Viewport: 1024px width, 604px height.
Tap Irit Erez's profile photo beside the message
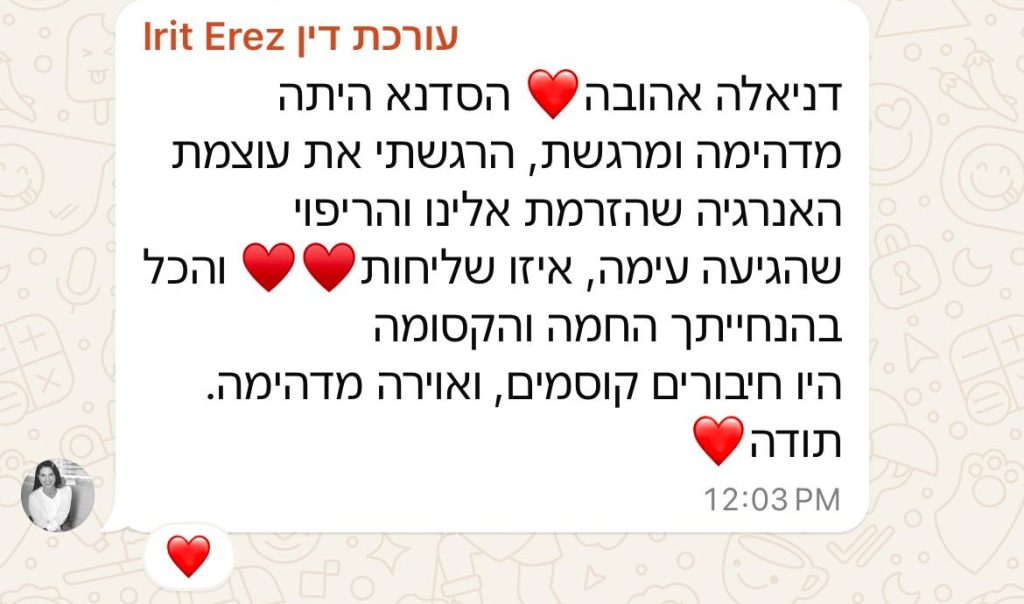pyautogui.click(x=58, y=496)
